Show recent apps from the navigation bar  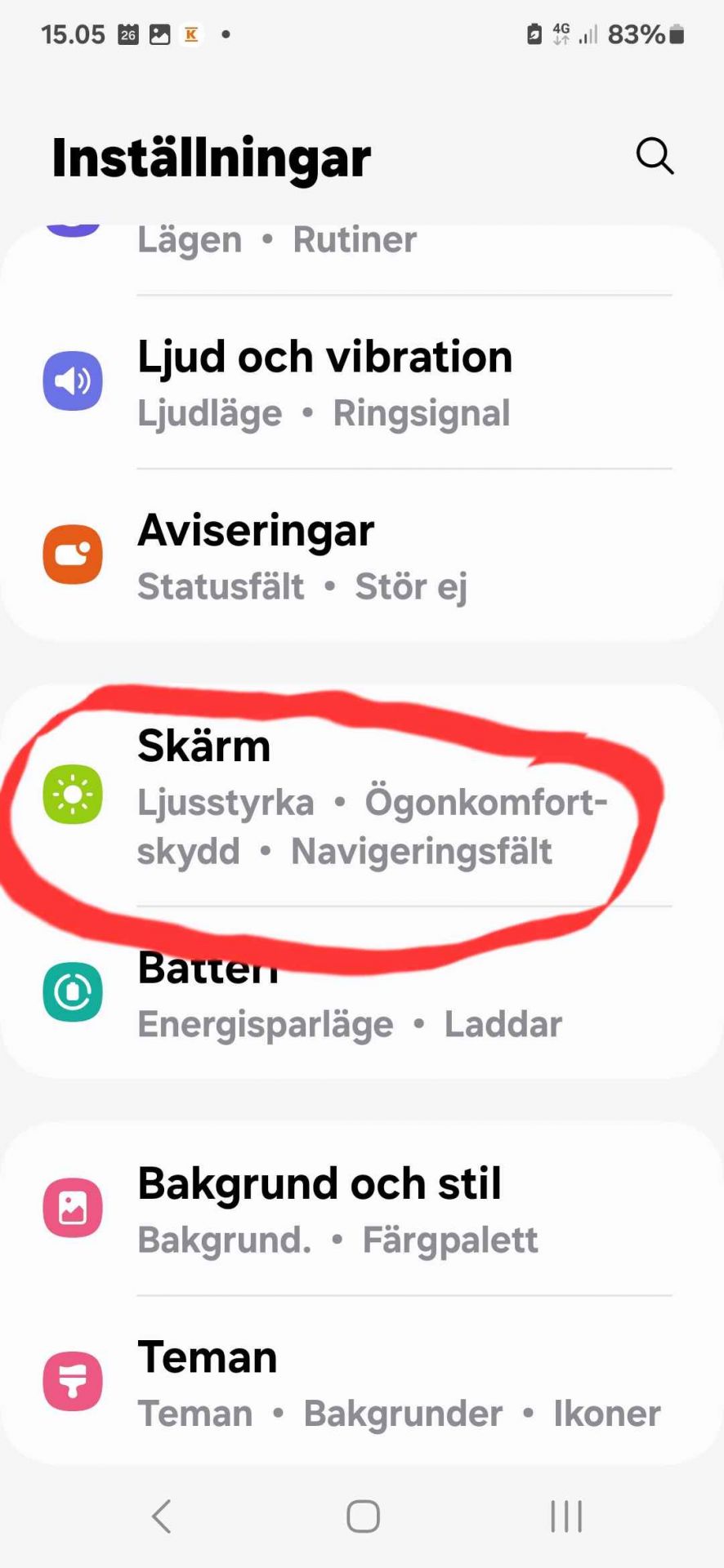click(565, 1517)
